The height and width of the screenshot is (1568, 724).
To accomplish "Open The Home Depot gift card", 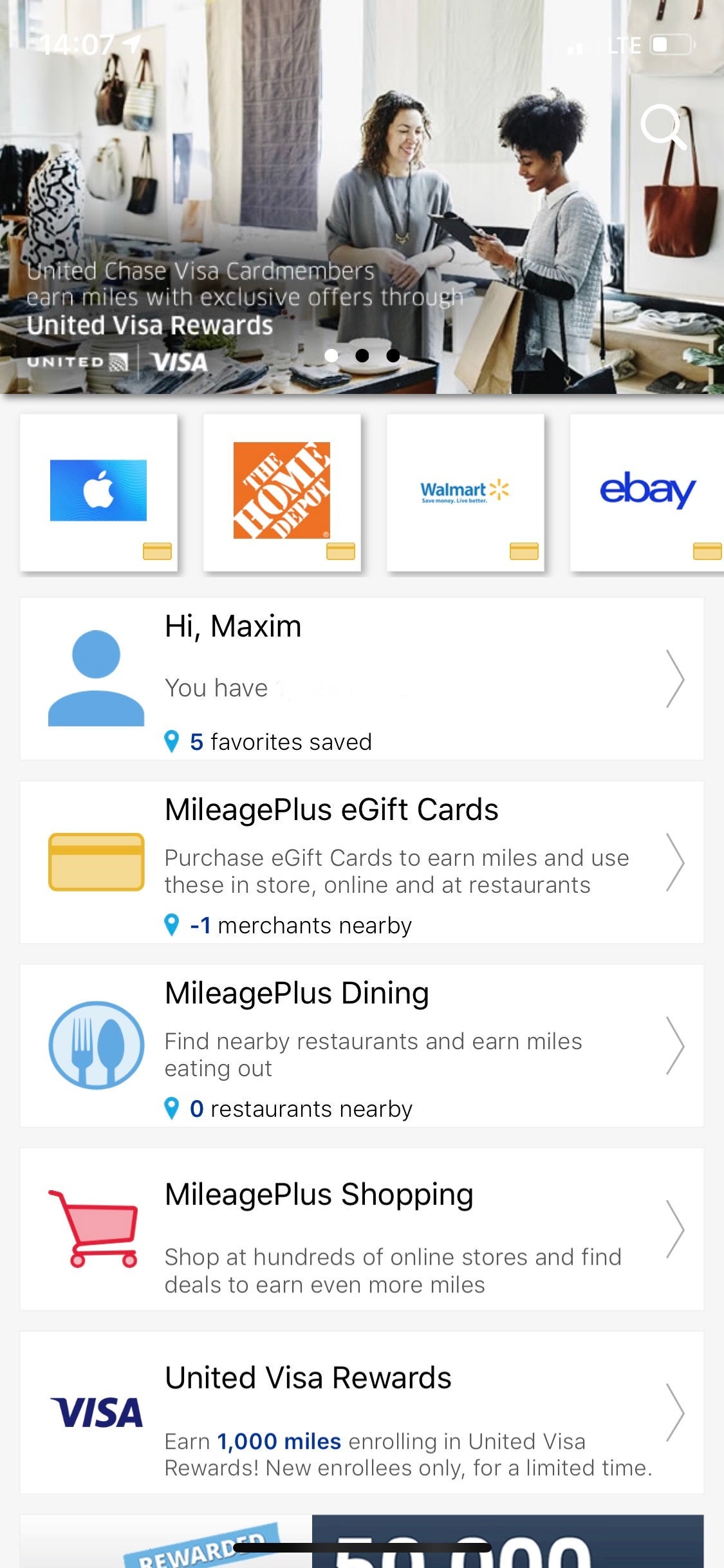I will pyautogui.click(x=282, y=492).
